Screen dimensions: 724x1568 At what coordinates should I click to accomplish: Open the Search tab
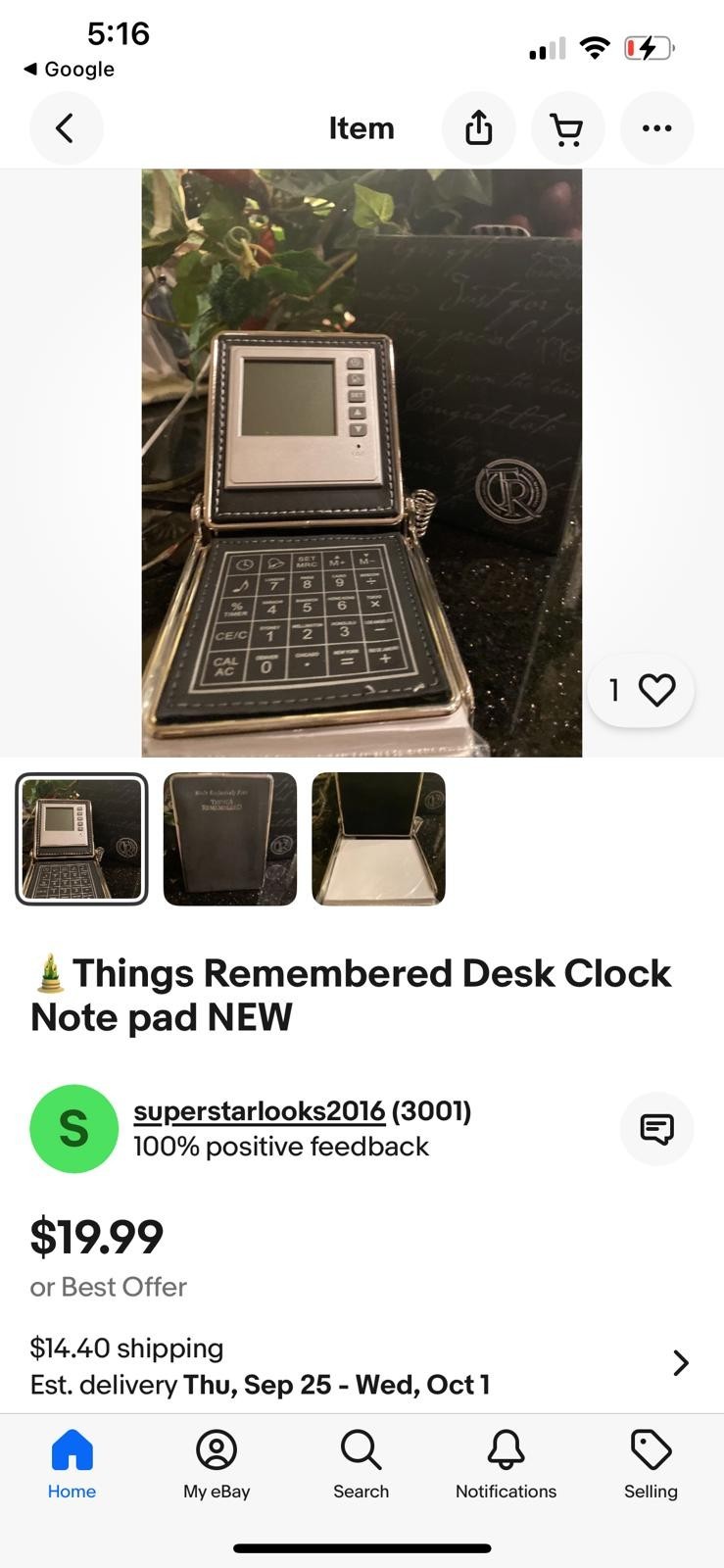361,1464
